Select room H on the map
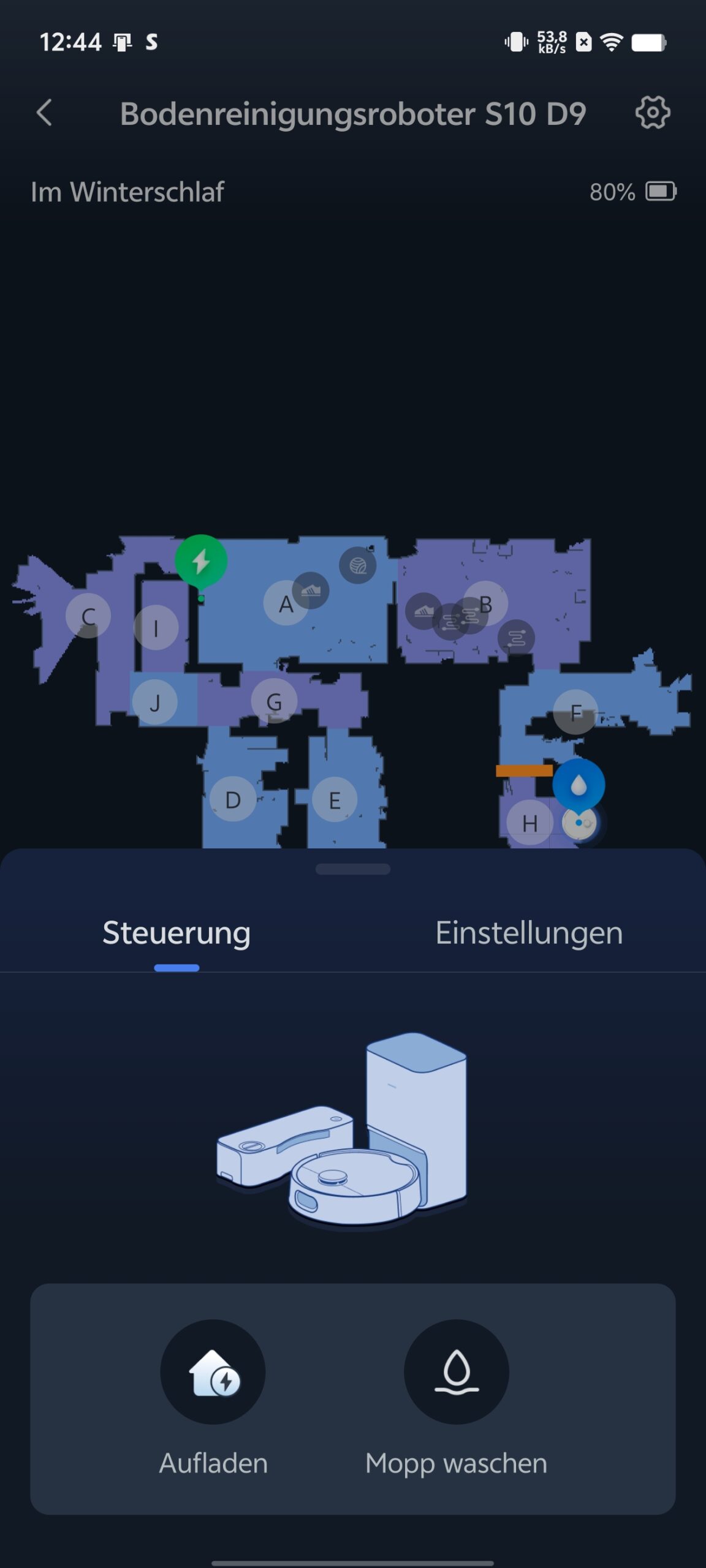The image size is (706, 1568). pos(529,823)
